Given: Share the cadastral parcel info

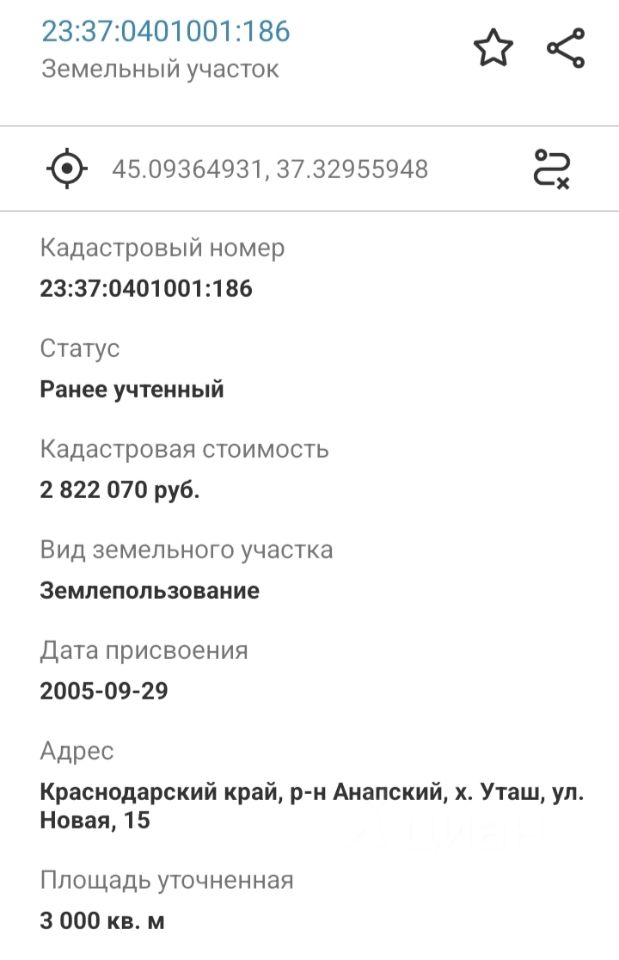Looking at the screenshot, I should coord(566,48).
